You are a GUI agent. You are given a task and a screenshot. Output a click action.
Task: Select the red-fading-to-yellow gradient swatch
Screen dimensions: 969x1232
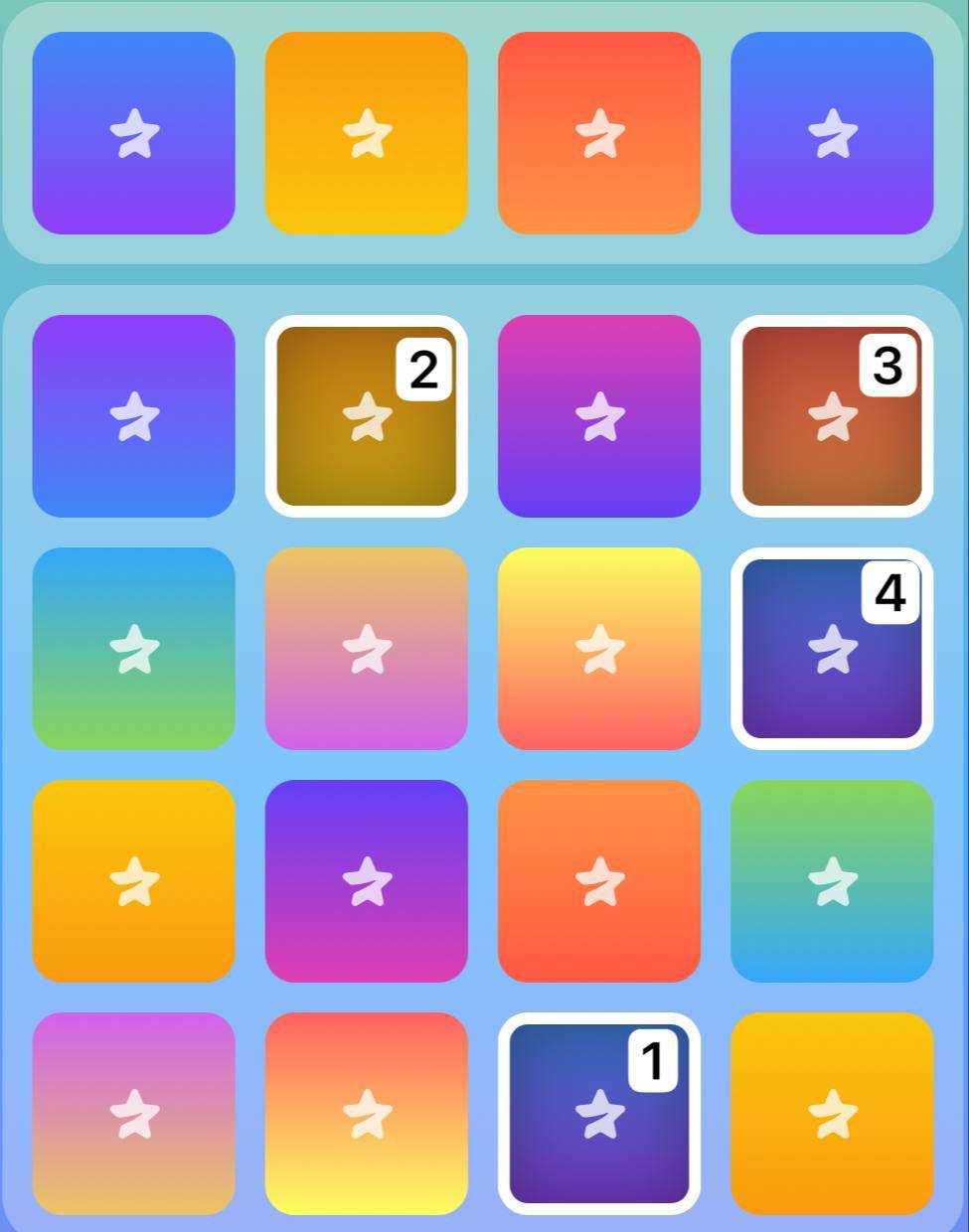coord(367,1113)
